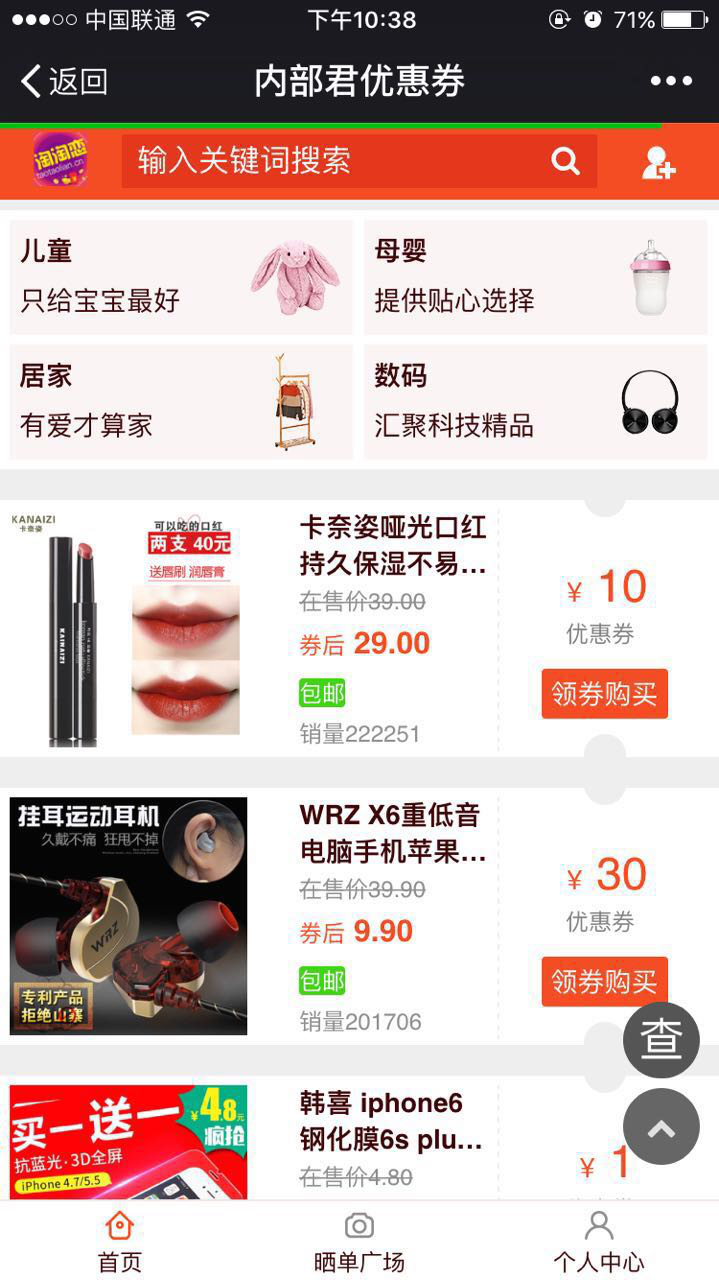The height and width of the screenshot is (1280, 719).
Task: Open the 母婴 category
Action: [535, 277]
